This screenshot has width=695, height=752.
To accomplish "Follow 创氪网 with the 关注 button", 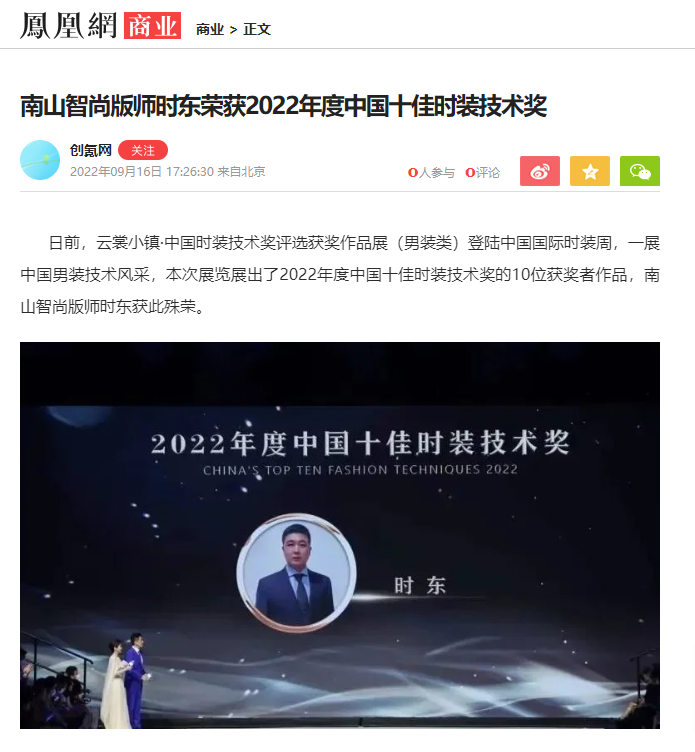I will coord(143,151).
